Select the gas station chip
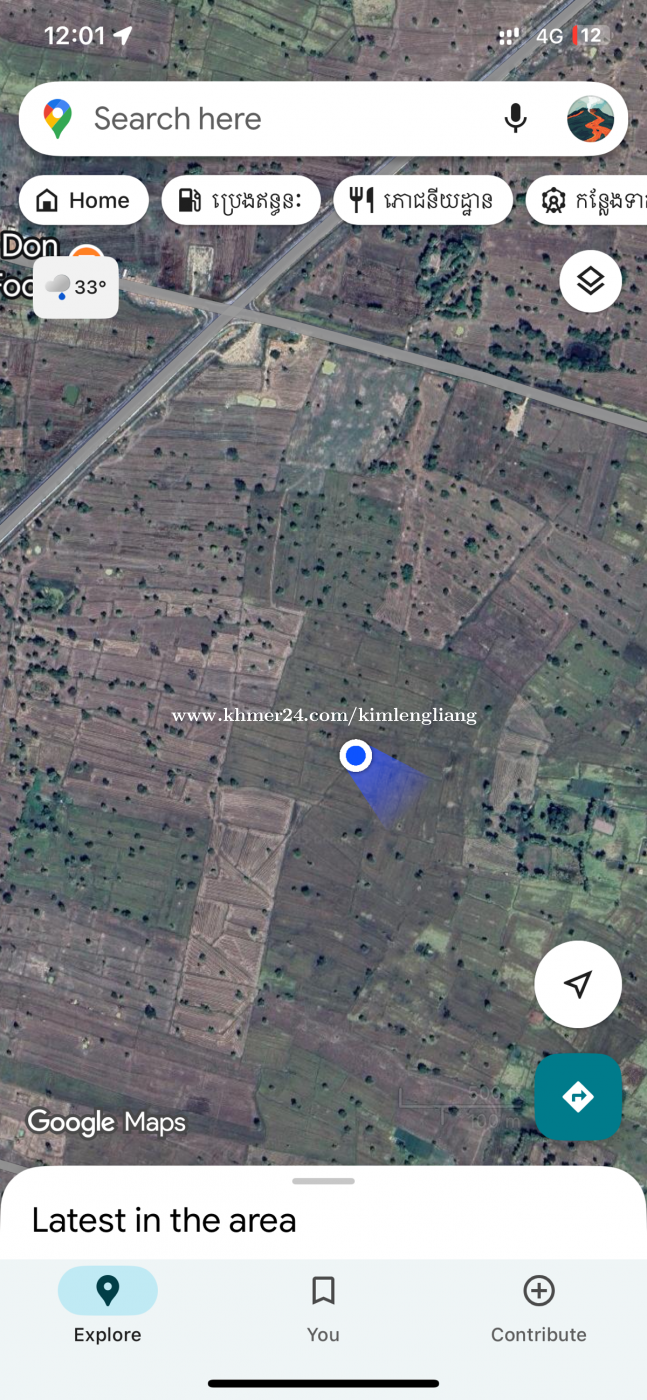The width and height of the screenshot is (647, 1400). 241,201
